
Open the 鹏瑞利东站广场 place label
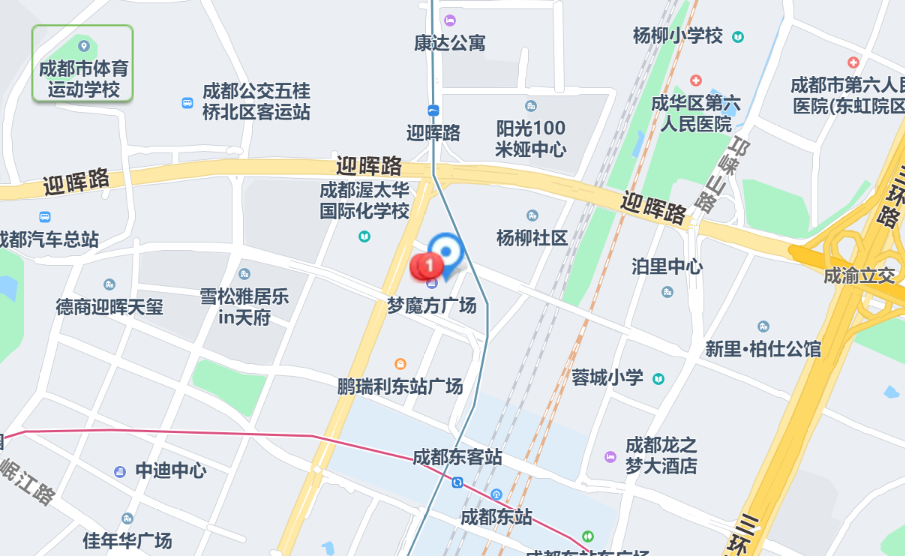[x=400, y=385]
